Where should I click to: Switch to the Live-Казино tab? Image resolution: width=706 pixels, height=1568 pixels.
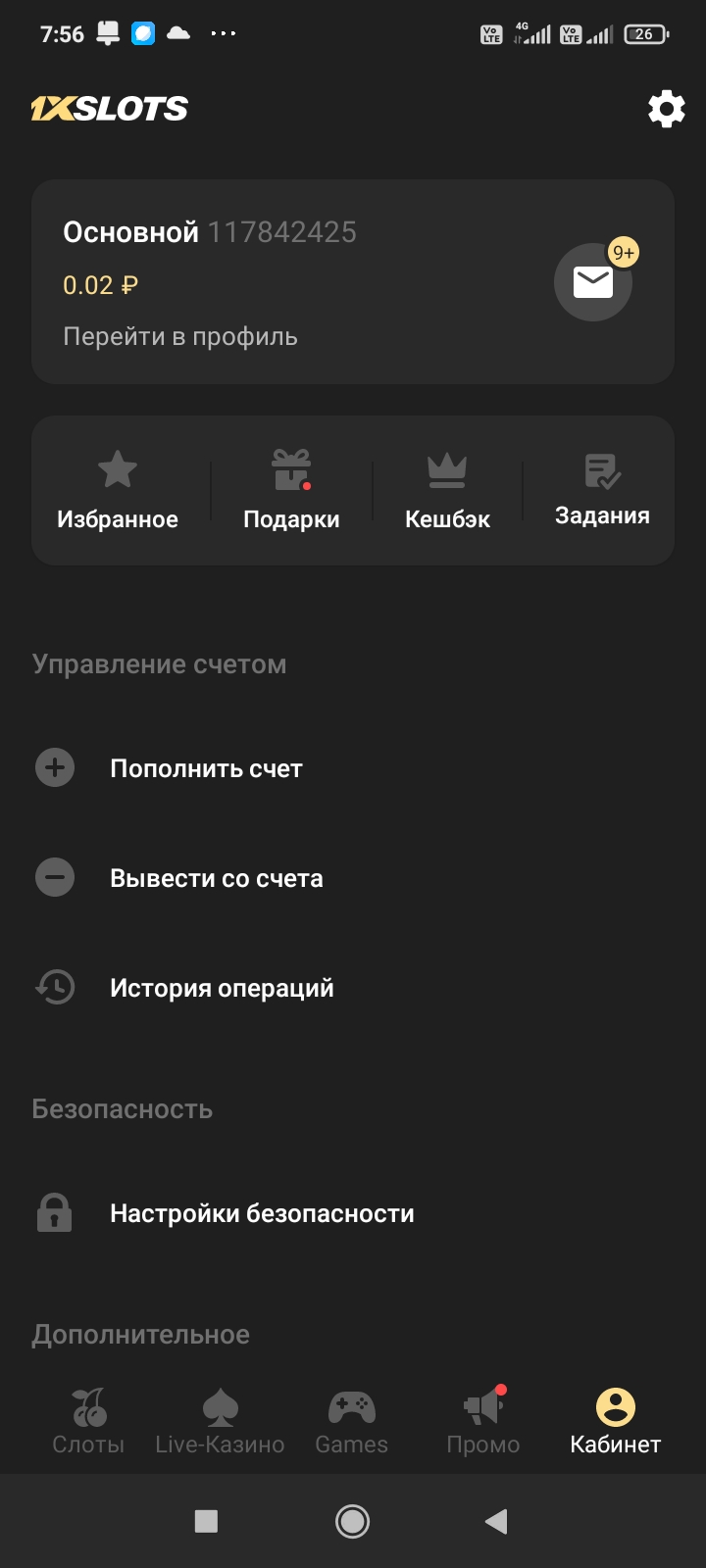pyautogui.click(x=220, y=1421)
